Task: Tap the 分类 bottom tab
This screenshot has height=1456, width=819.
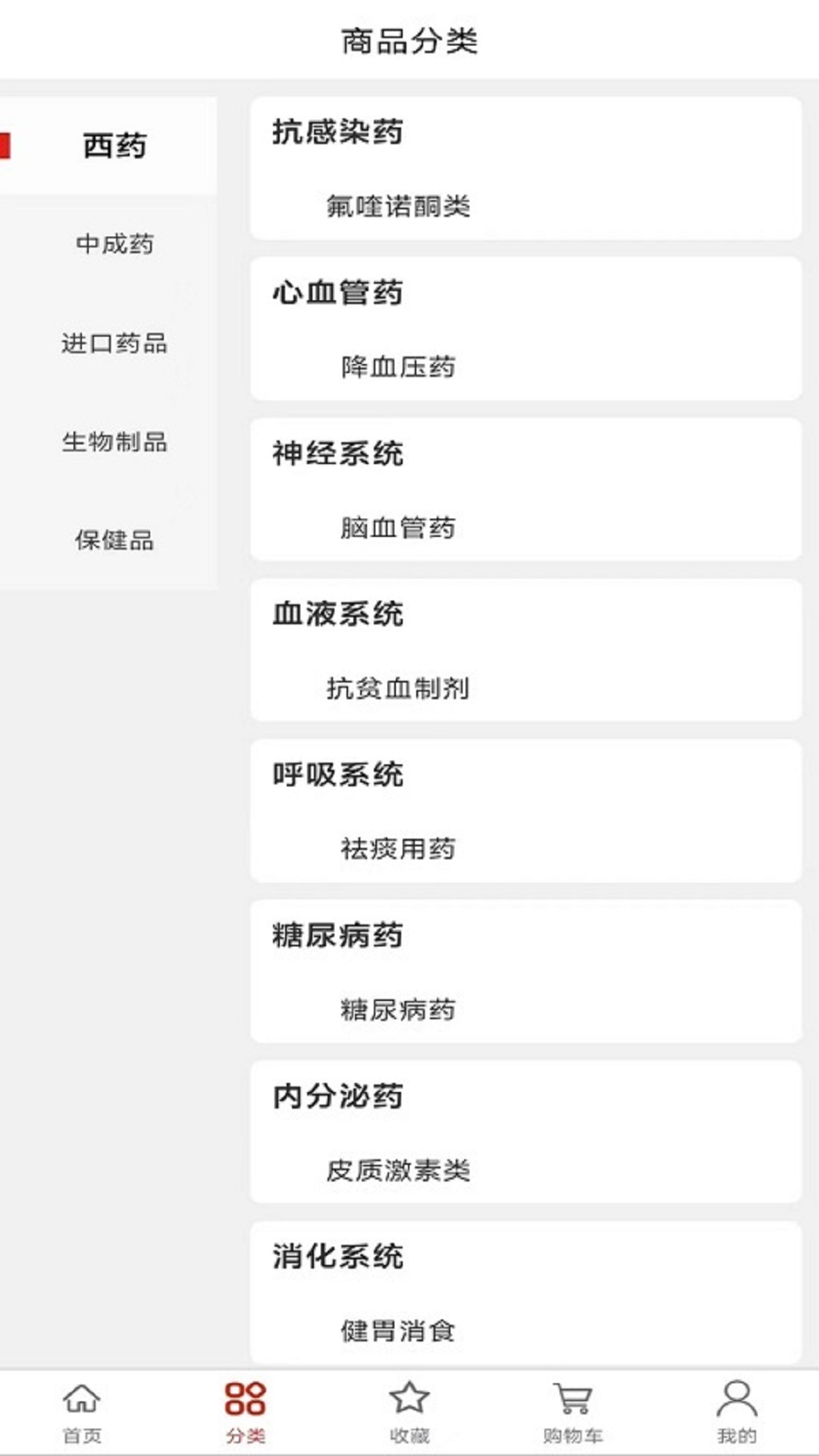Action: coord(246,1413)
